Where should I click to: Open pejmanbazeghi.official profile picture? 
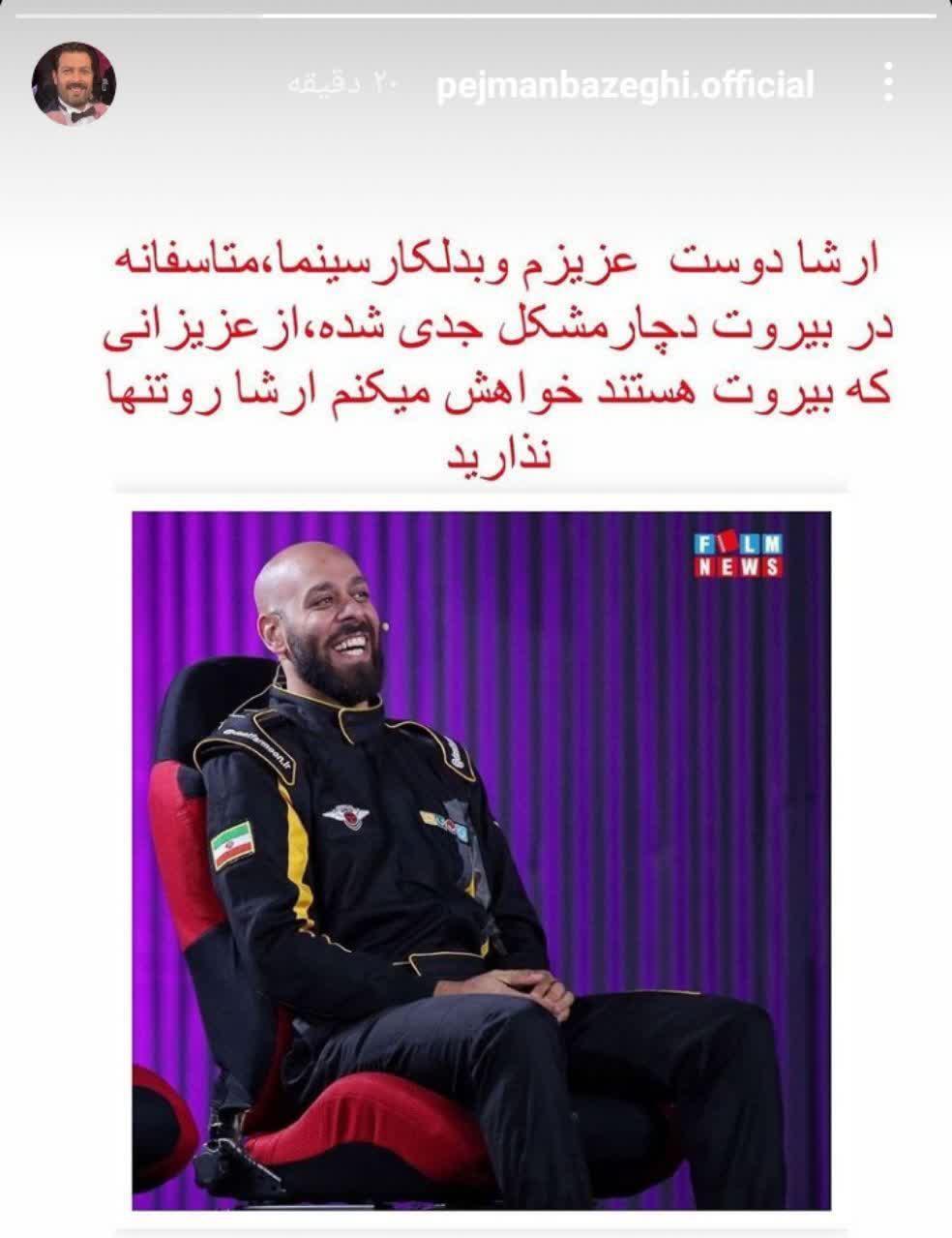74,84
